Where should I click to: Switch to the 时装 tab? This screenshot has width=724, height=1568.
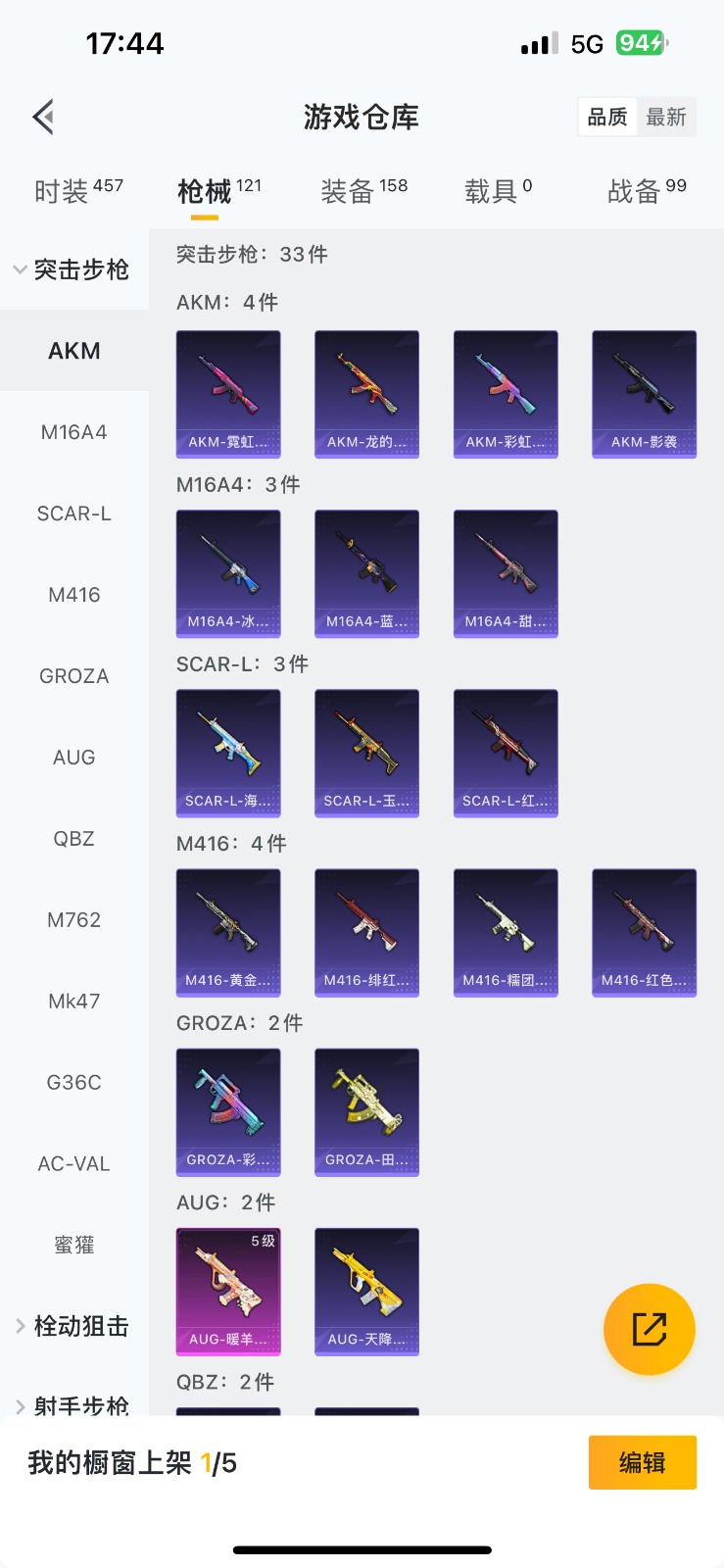[x=77, y=191]
